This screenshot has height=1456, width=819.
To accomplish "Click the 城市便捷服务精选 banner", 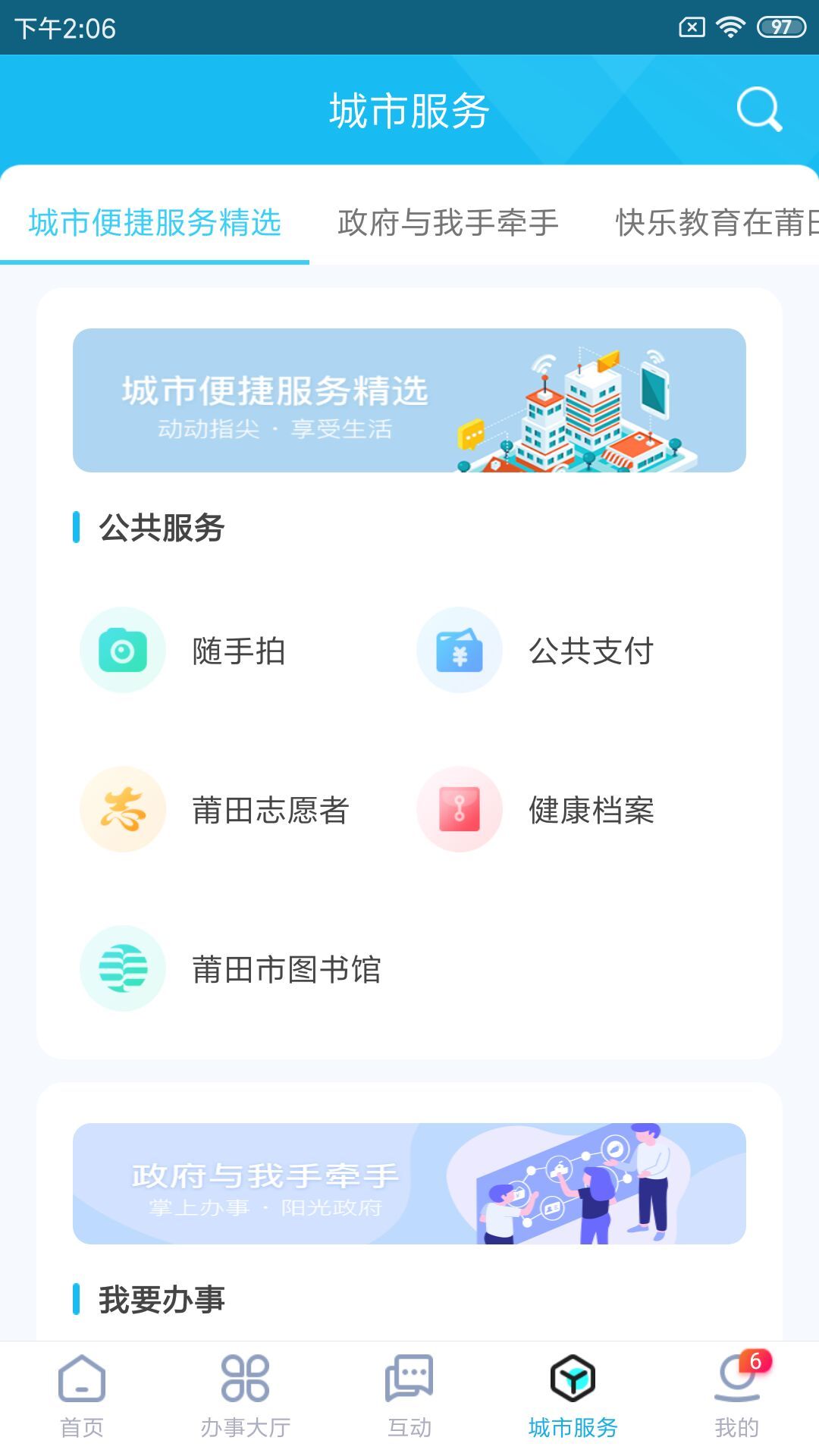I will coord(409,400).
